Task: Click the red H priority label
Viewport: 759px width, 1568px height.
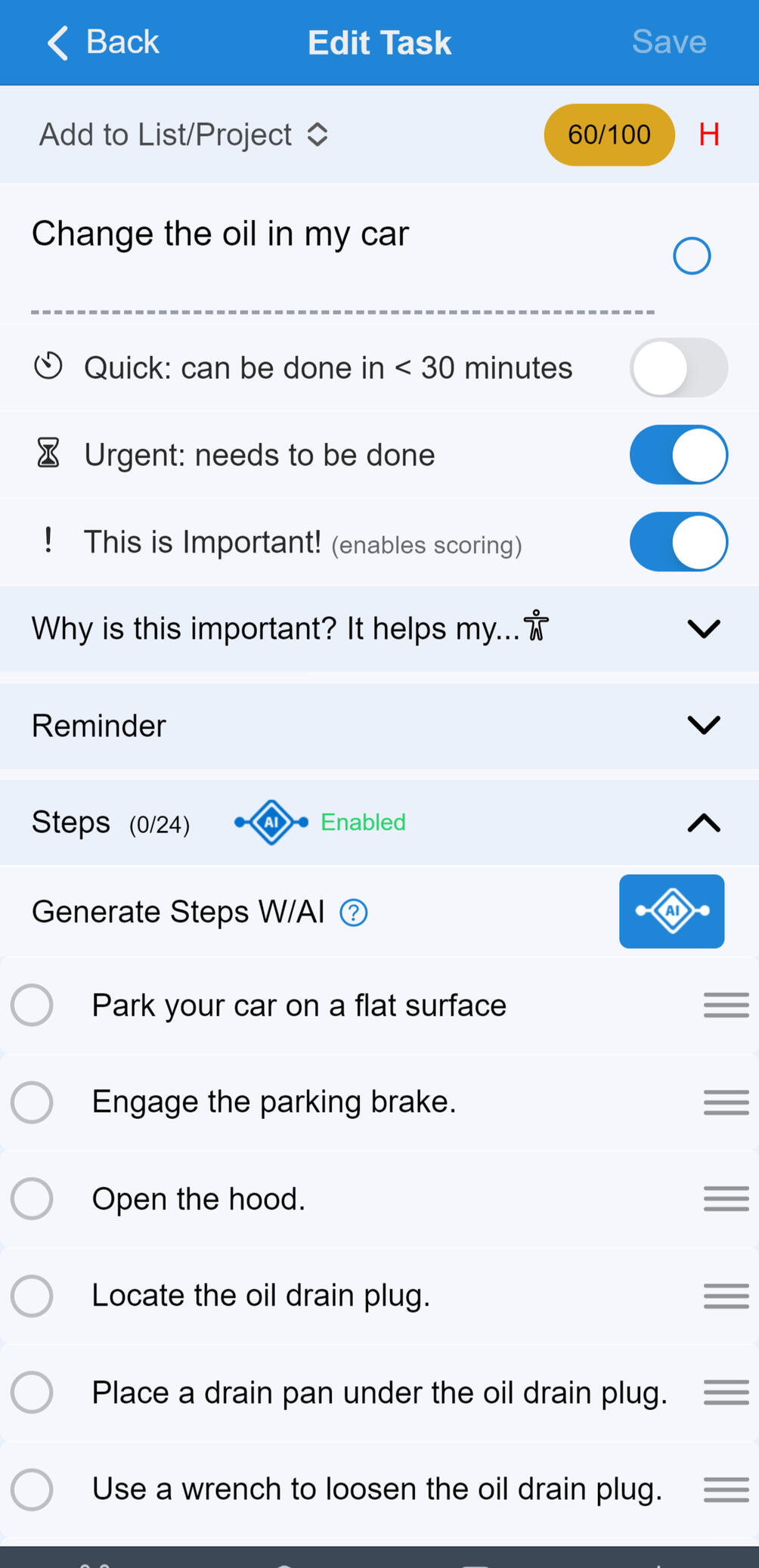Action: pos(708,134)
